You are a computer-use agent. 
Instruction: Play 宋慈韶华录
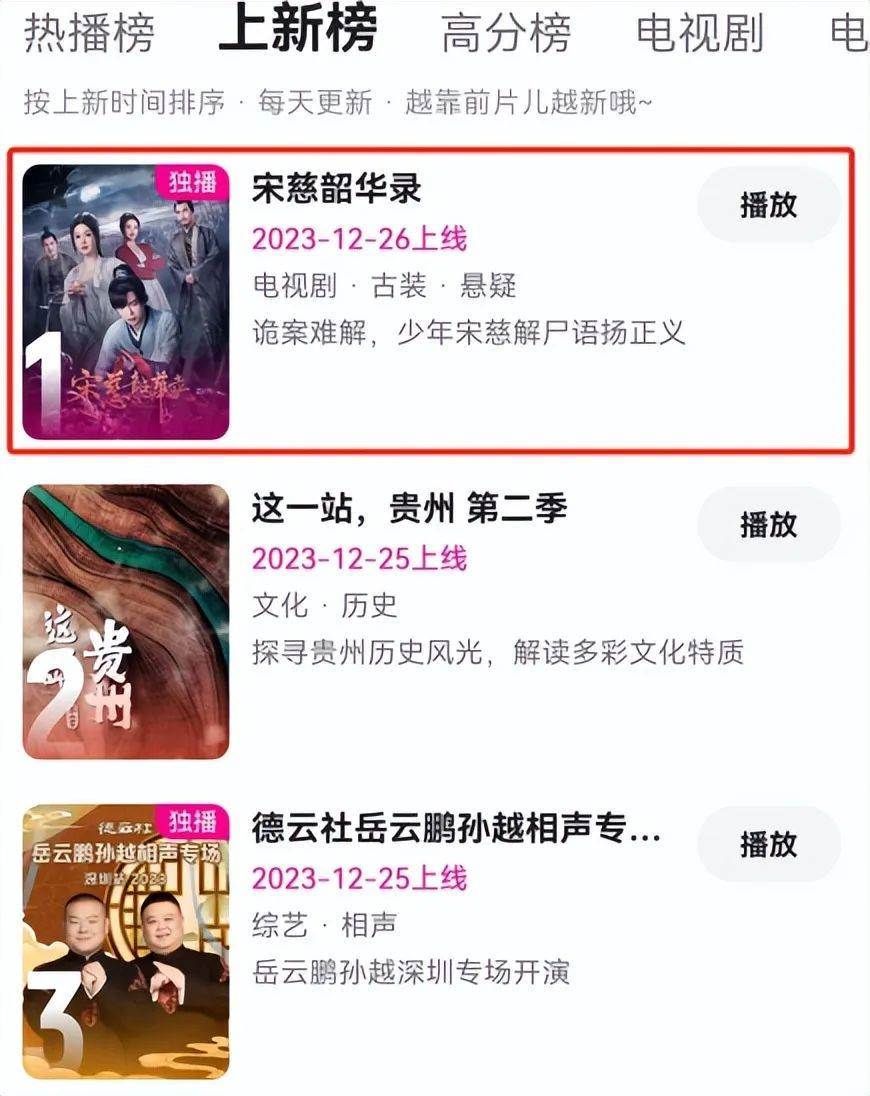[768, 204]
